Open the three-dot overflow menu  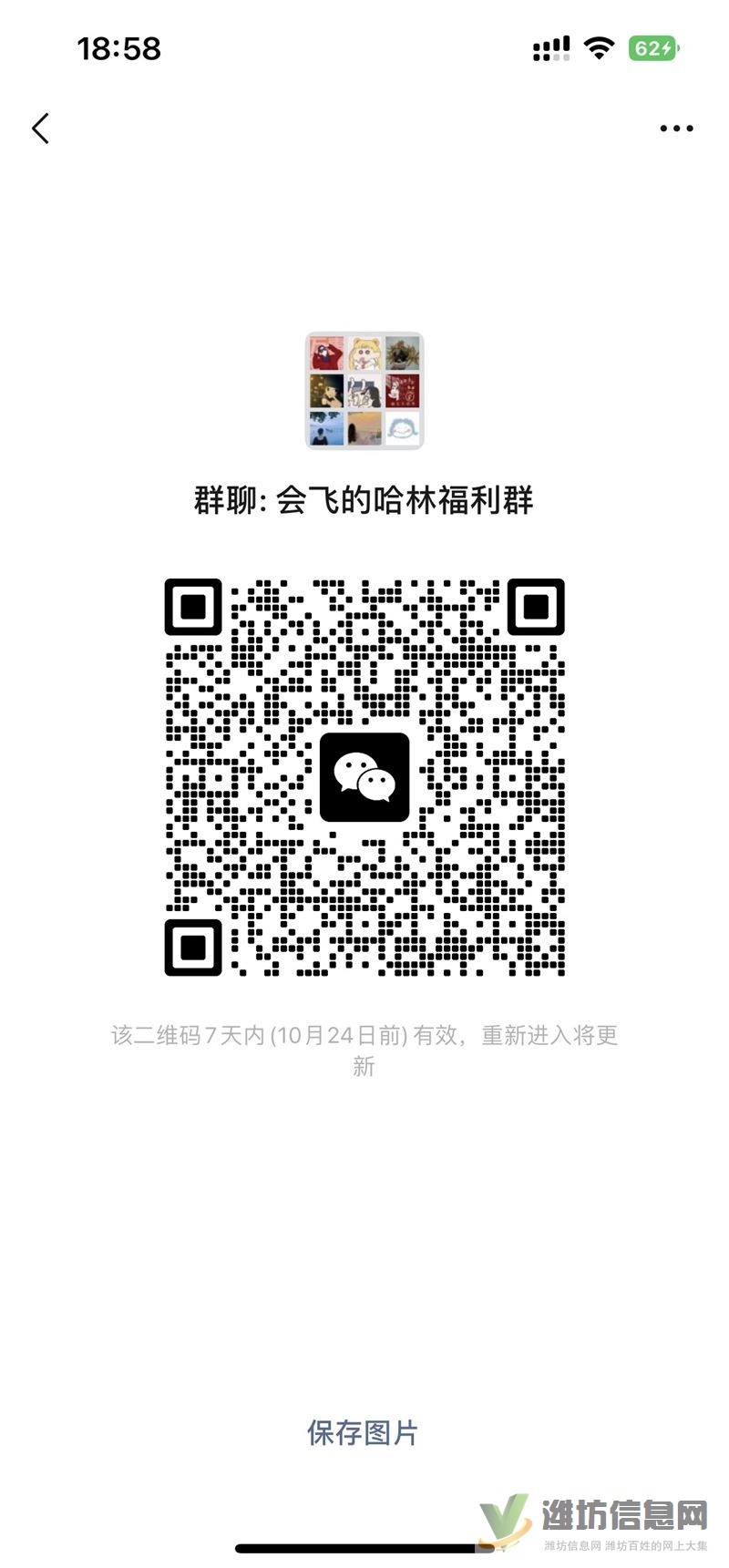pyautogui.click(x=676, y=128)
